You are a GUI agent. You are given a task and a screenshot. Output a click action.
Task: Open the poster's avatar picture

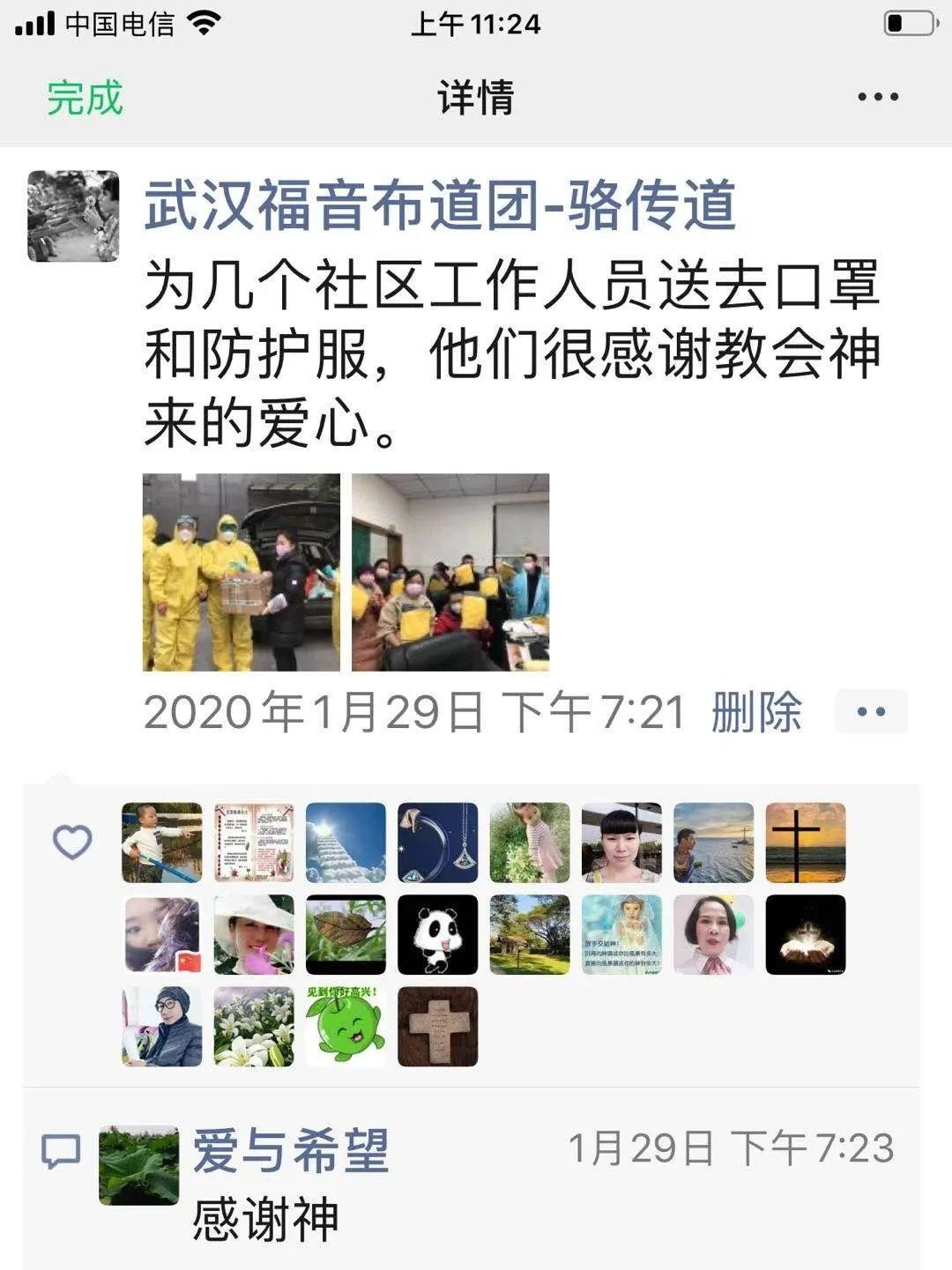tap(73, 216)
